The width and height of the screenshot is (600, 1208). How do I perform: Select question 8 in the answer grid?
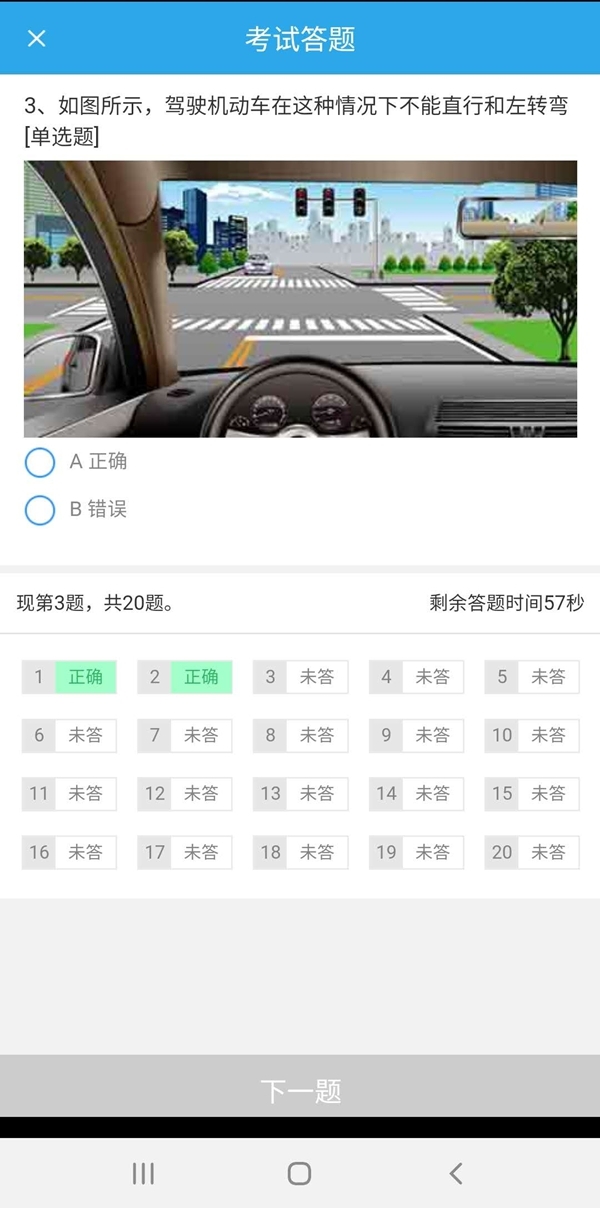point(300,735)
